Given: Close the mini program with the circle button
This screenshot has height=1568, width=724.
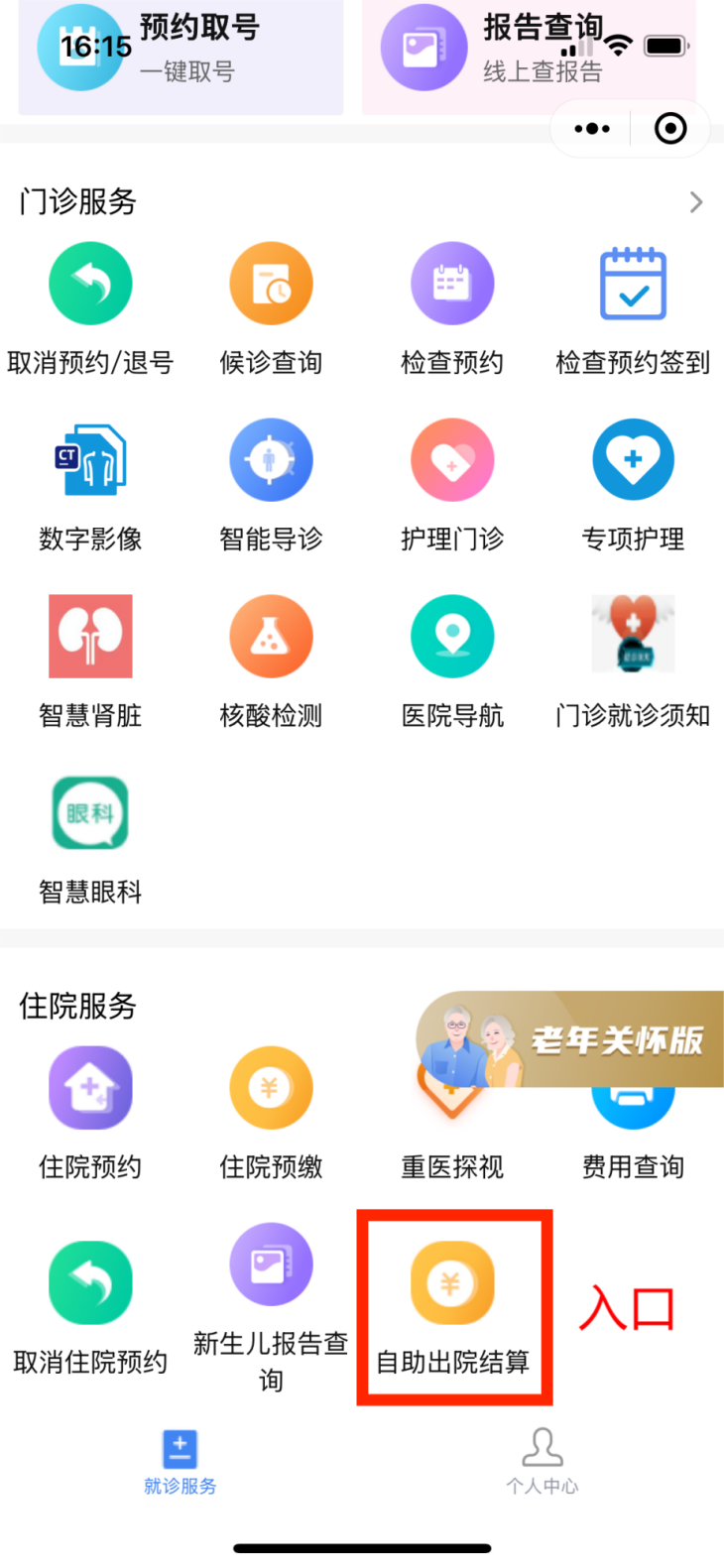Looking at the screenshot, I should point(670,129).
